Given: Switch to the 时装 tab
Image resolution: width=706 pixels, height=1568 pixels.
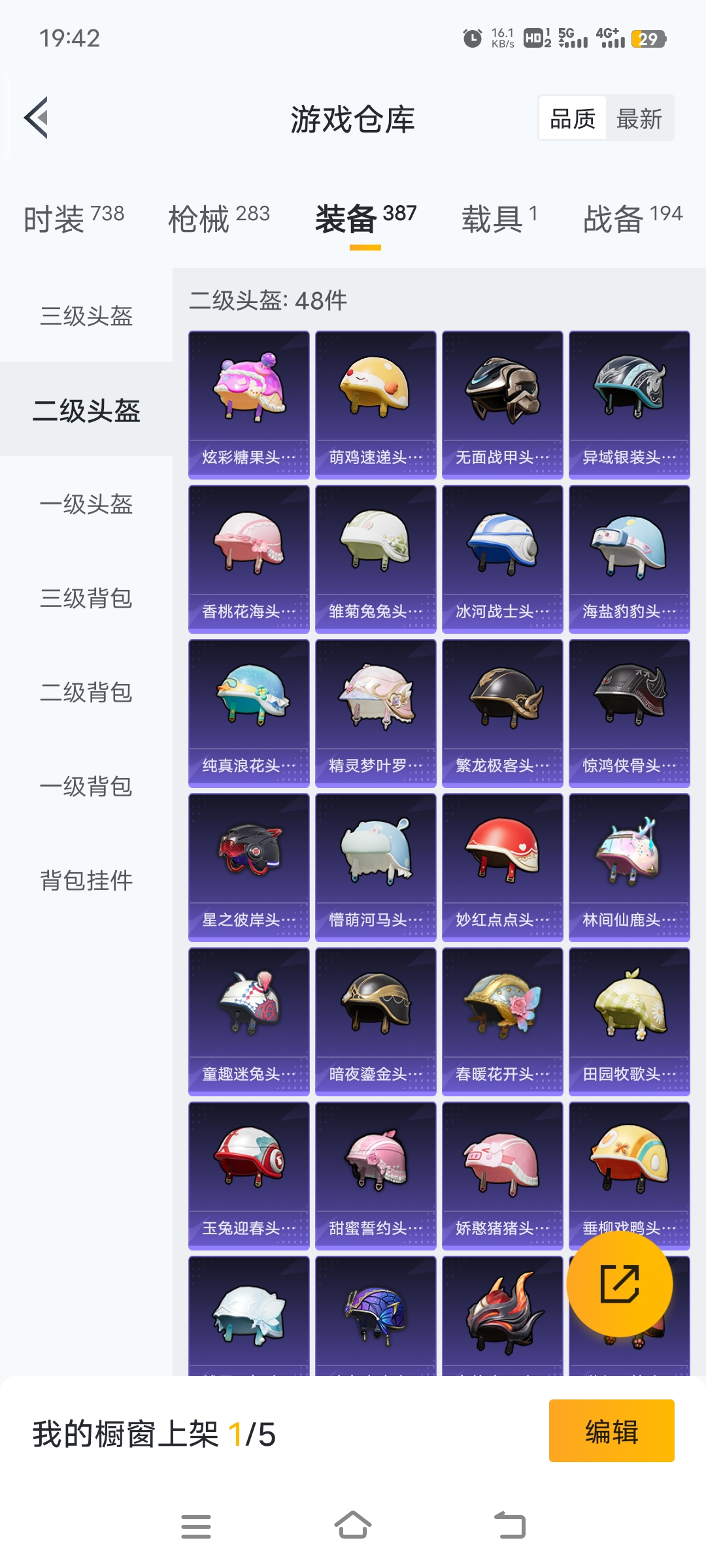Looking at the screenshot, I should 73,218.
